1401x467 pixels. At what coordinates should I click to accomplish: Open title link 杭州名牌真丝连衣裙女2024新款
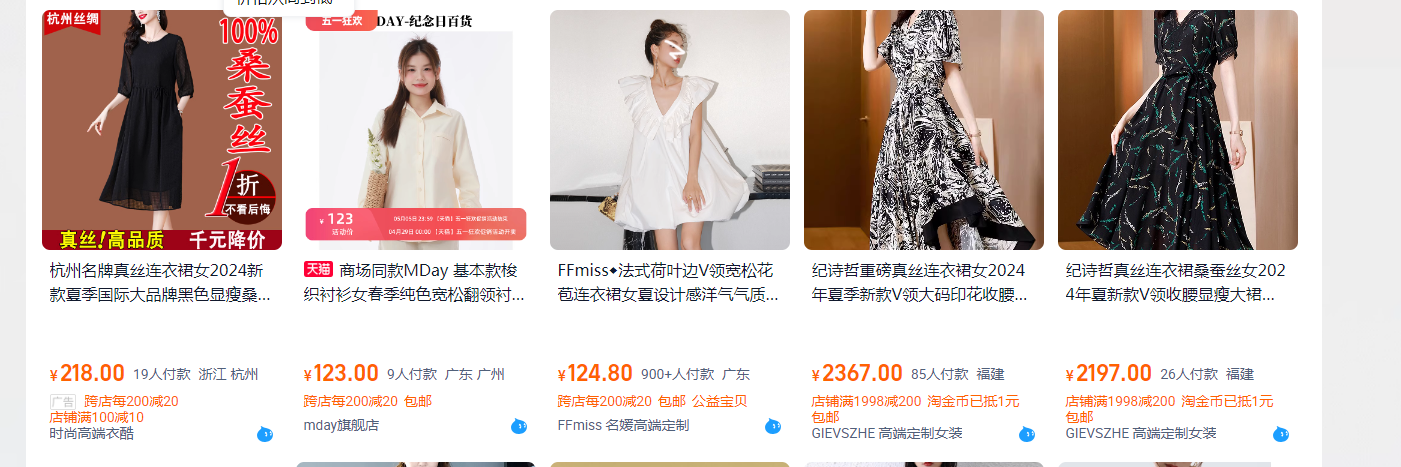pos(160,283)
